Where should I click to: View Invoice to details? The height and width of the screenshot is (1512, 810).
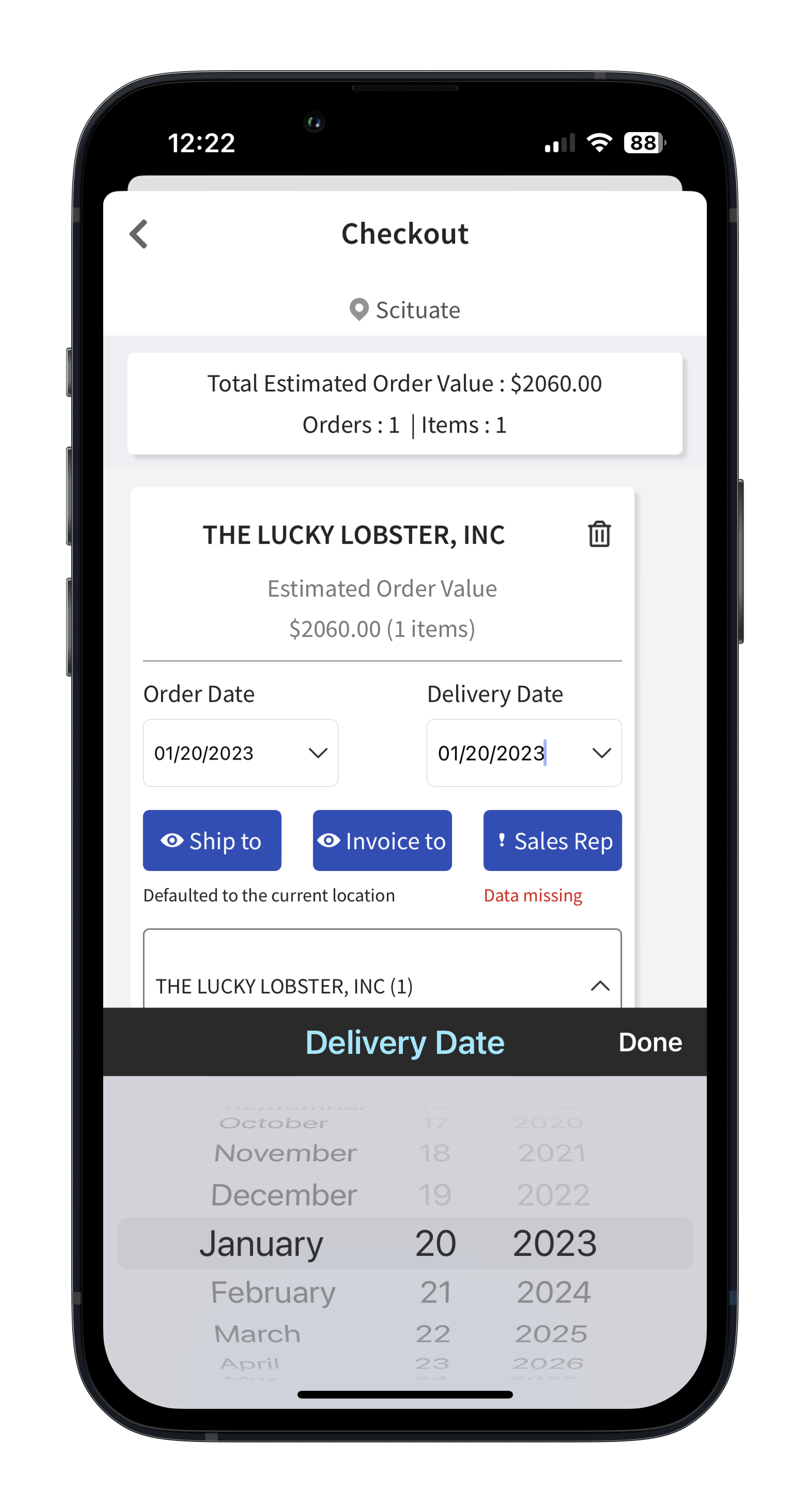tap(382, 841)
